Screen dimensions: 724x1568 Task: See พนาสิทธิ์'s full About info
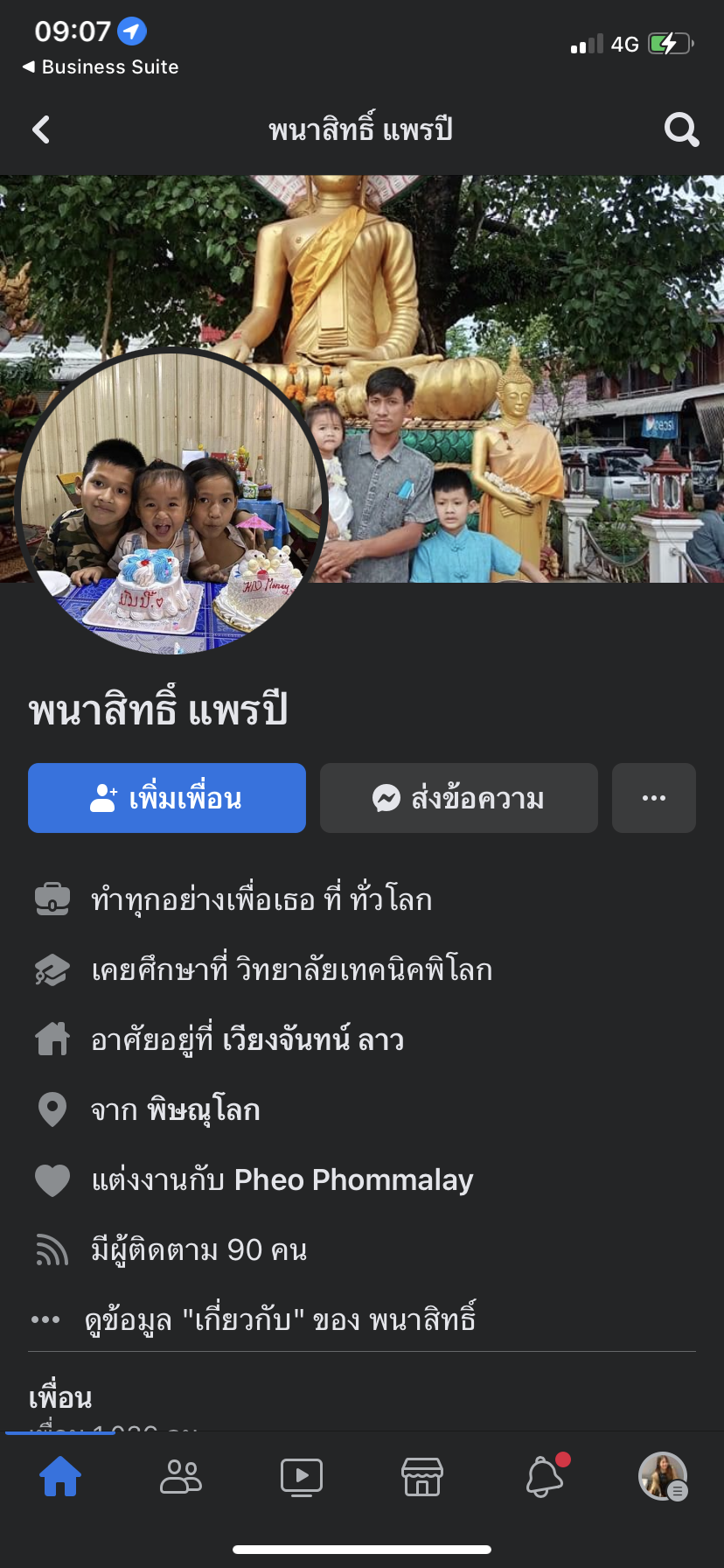(280, 1319)
